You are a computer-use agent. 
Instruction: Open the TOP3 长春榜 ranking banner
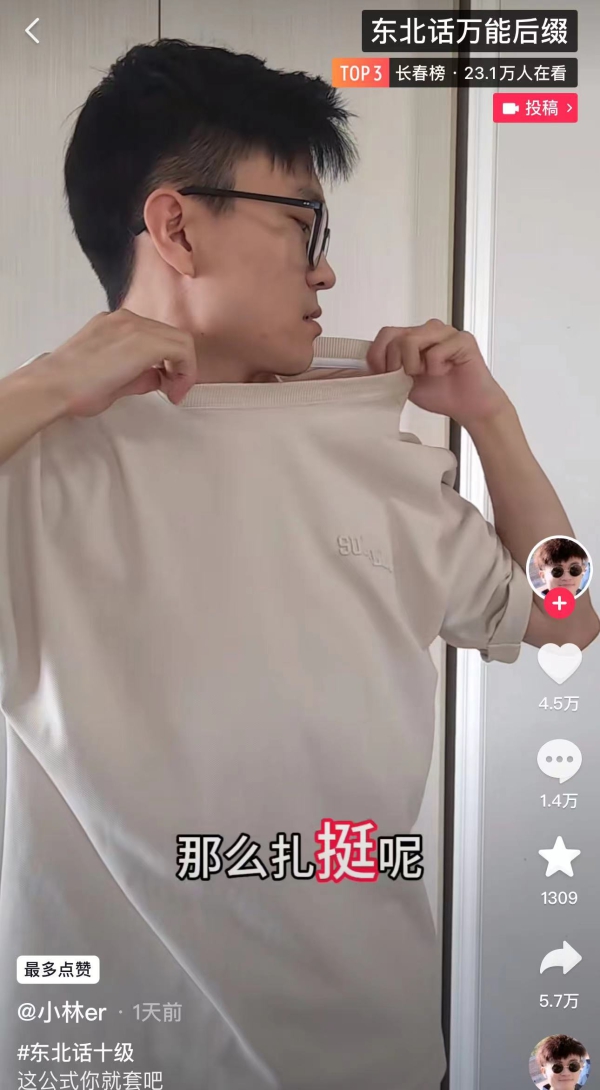pyautogui.click(x=454, y=73)
